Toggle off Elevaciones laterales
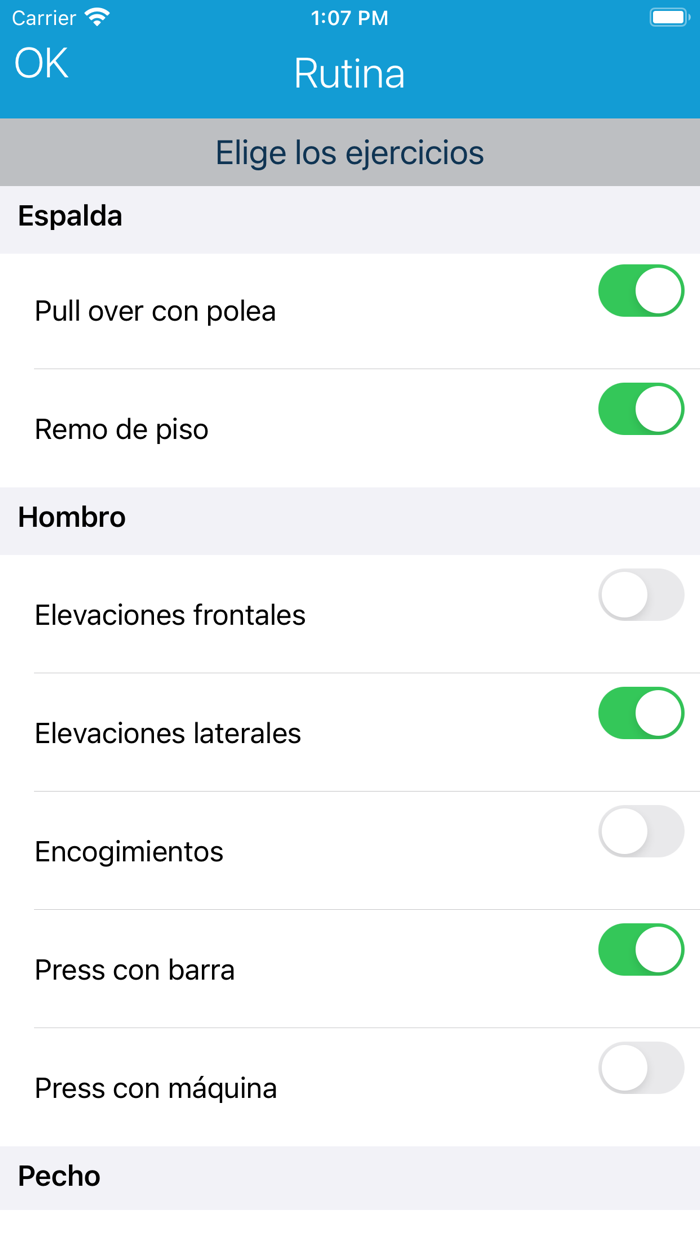 coord(641,713)
